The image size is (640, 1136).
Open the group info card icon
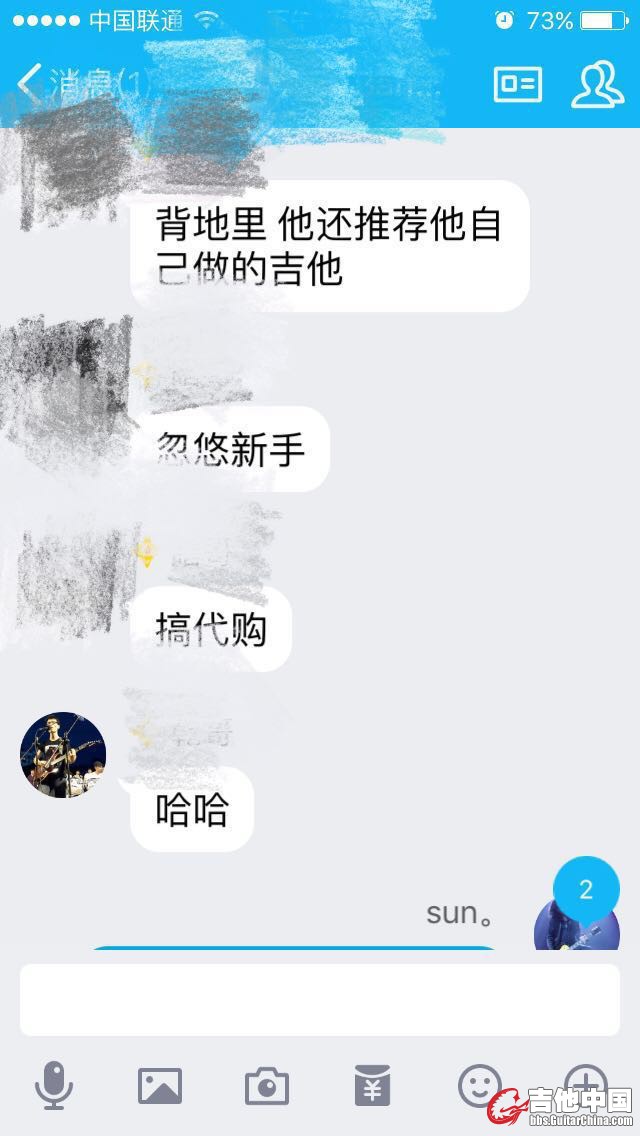click(518, 84)
